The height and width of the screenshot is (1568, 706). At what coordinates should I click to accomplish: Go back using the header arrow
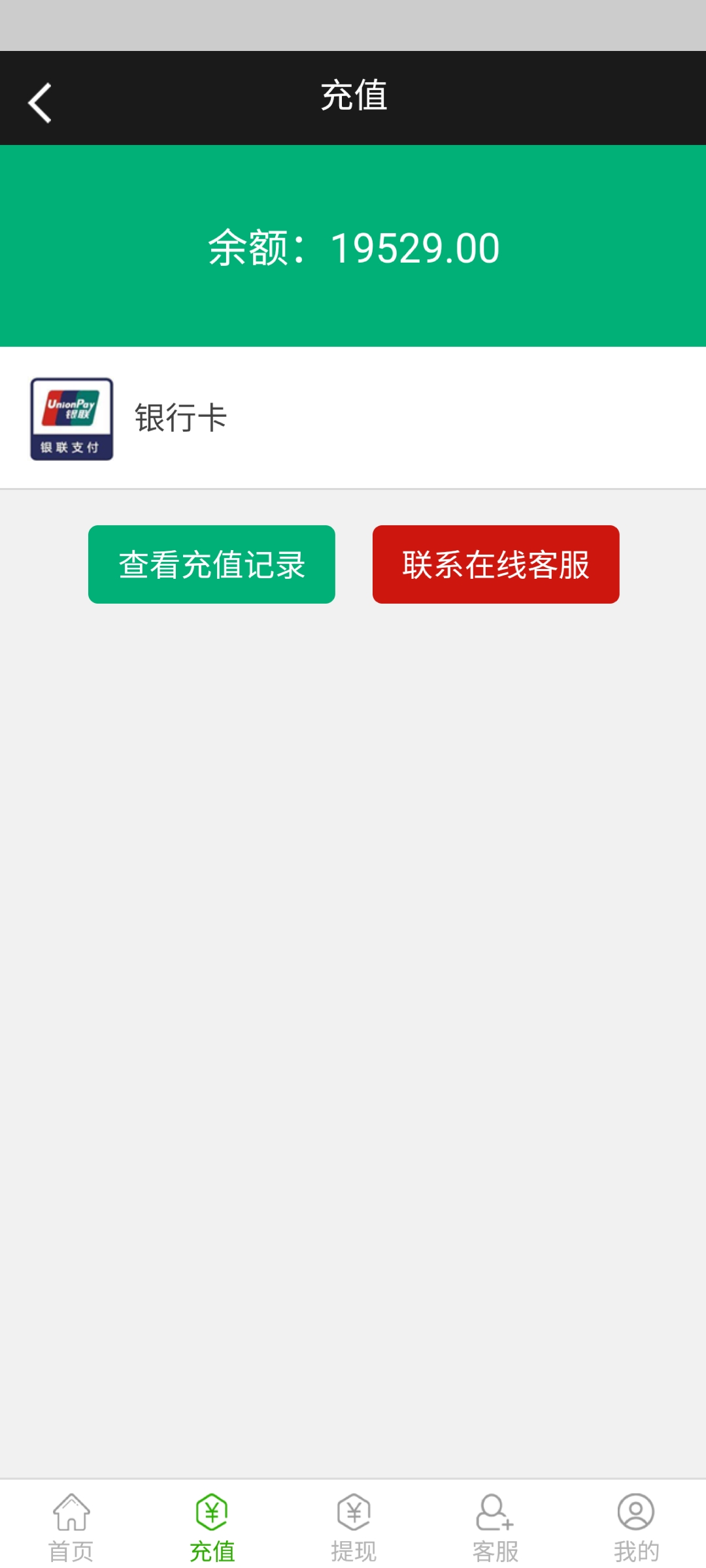[x=40, y=103]
